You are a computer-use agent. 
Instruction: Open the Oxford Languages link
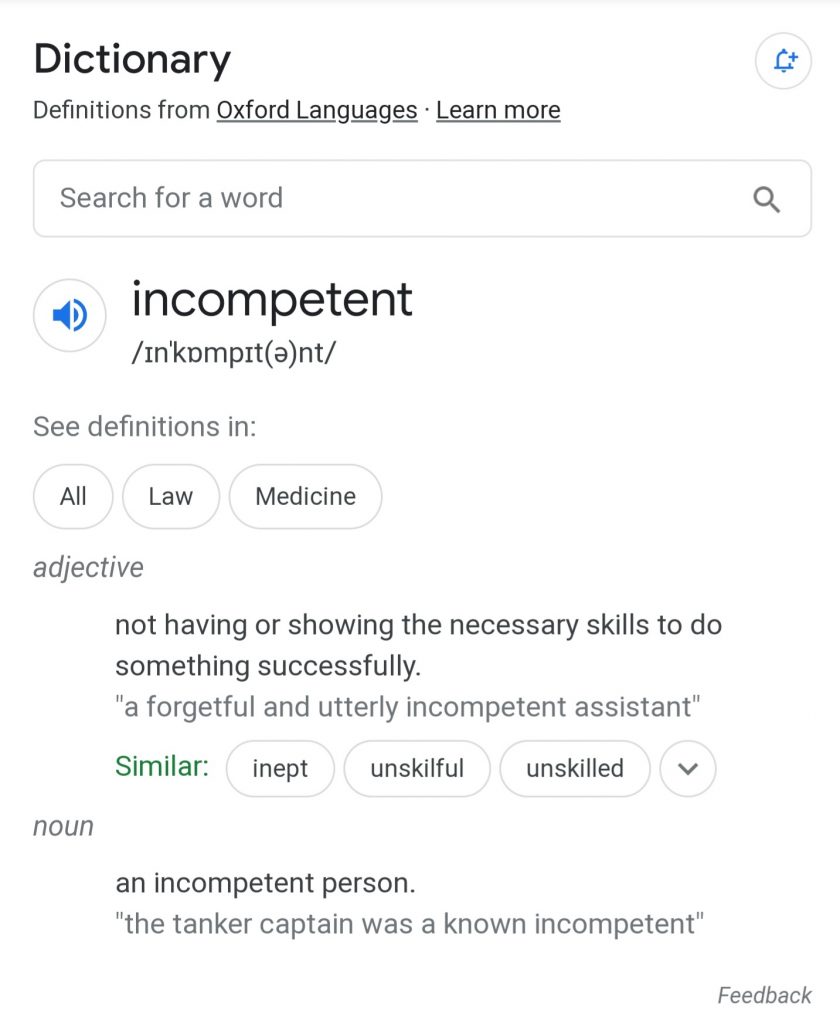point(317,110)
